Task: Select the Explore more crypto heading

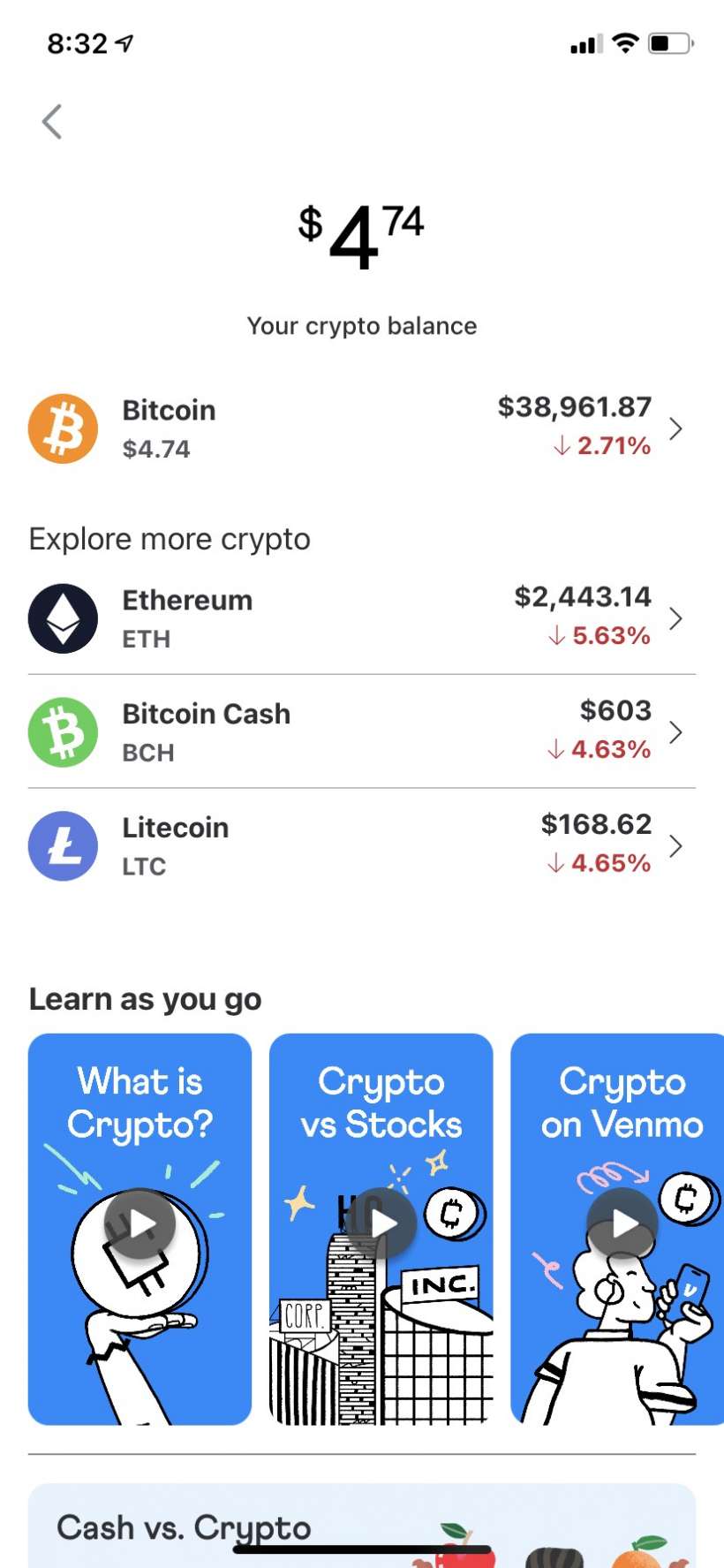Action: click(x=170, y=539)
